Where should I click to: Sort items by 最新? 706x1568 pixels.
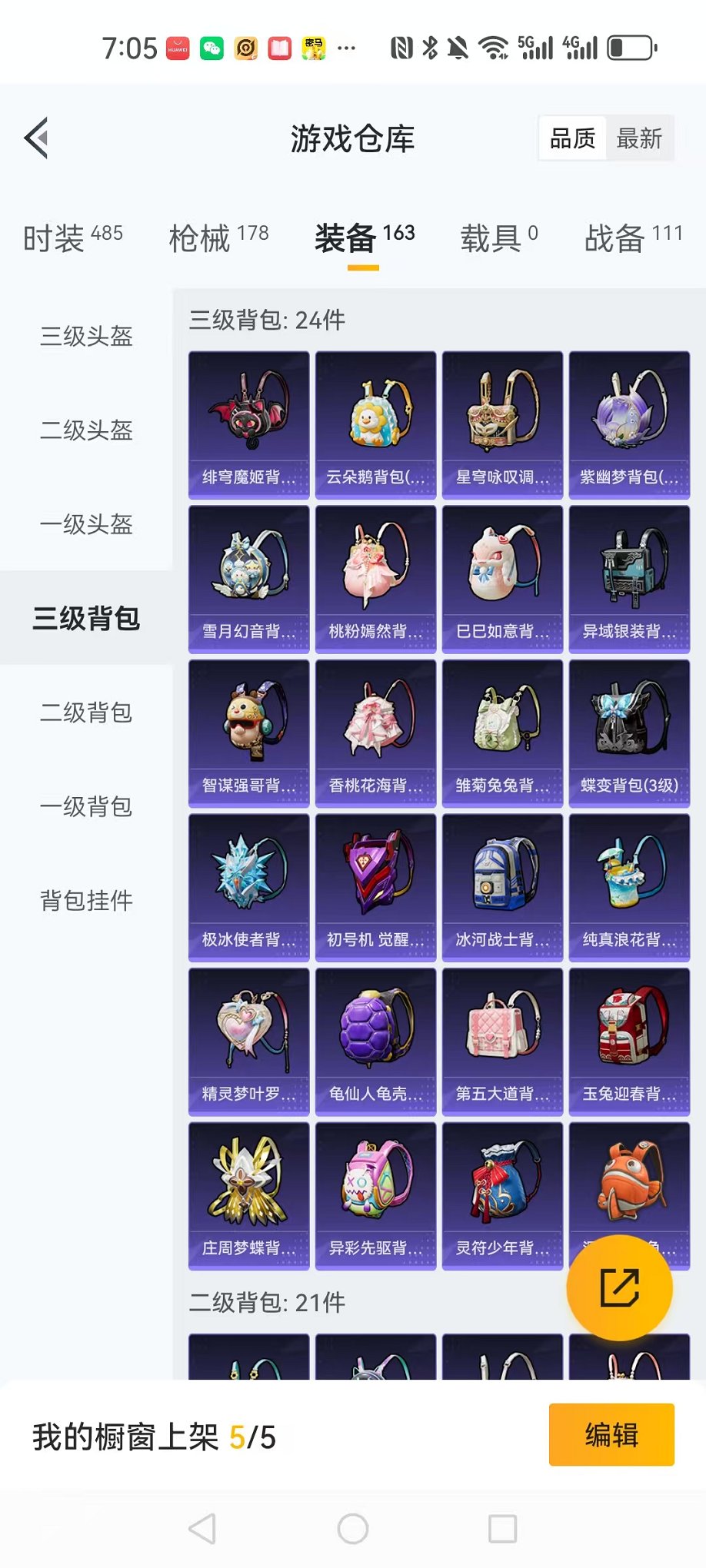click(x=639, y=139)
